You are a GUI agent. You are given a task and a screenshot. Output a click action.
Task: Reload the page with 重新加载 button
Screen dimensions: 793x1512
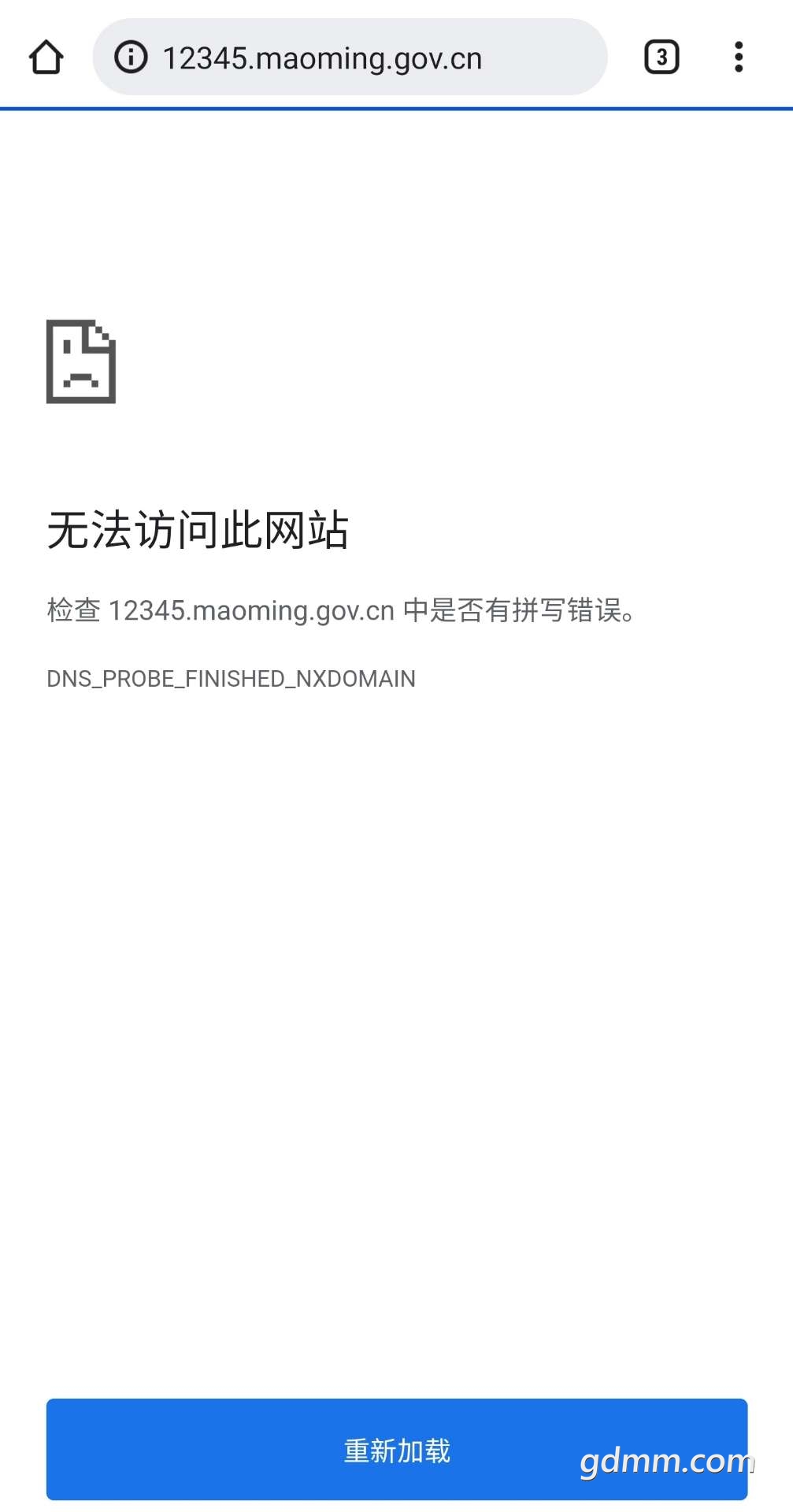click(396, 1450)
